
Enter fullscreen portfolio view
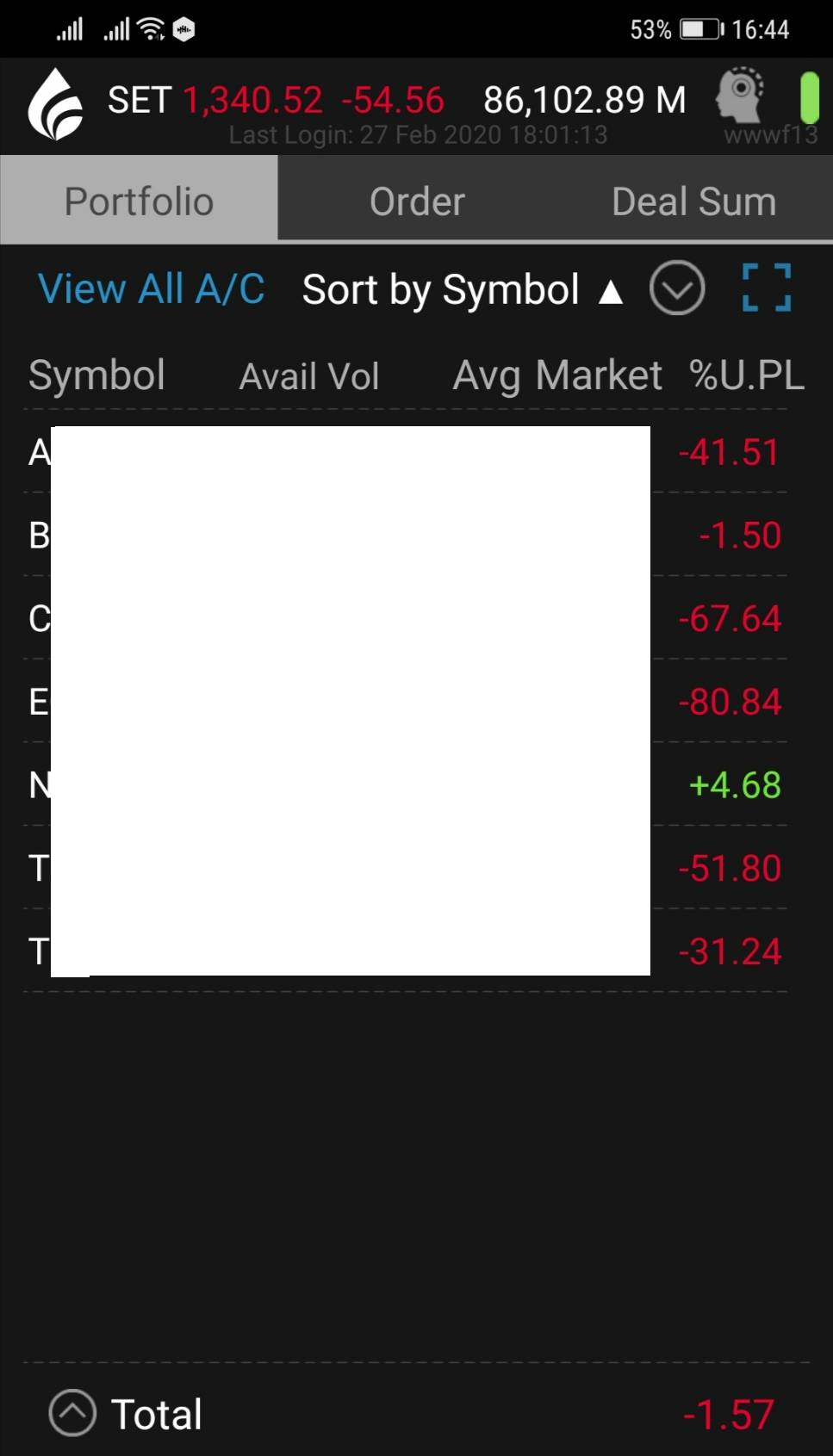tap(766, 288)
